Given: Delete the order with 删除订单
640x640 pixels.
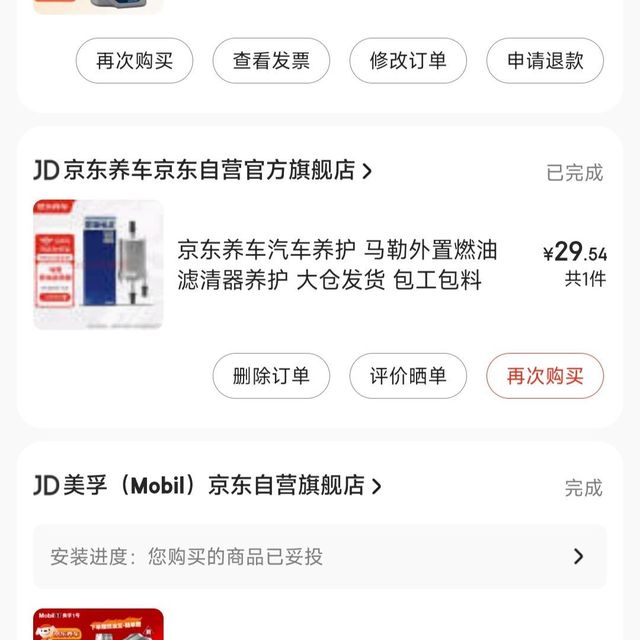Looking at the screenshot, I should [271, 376].
